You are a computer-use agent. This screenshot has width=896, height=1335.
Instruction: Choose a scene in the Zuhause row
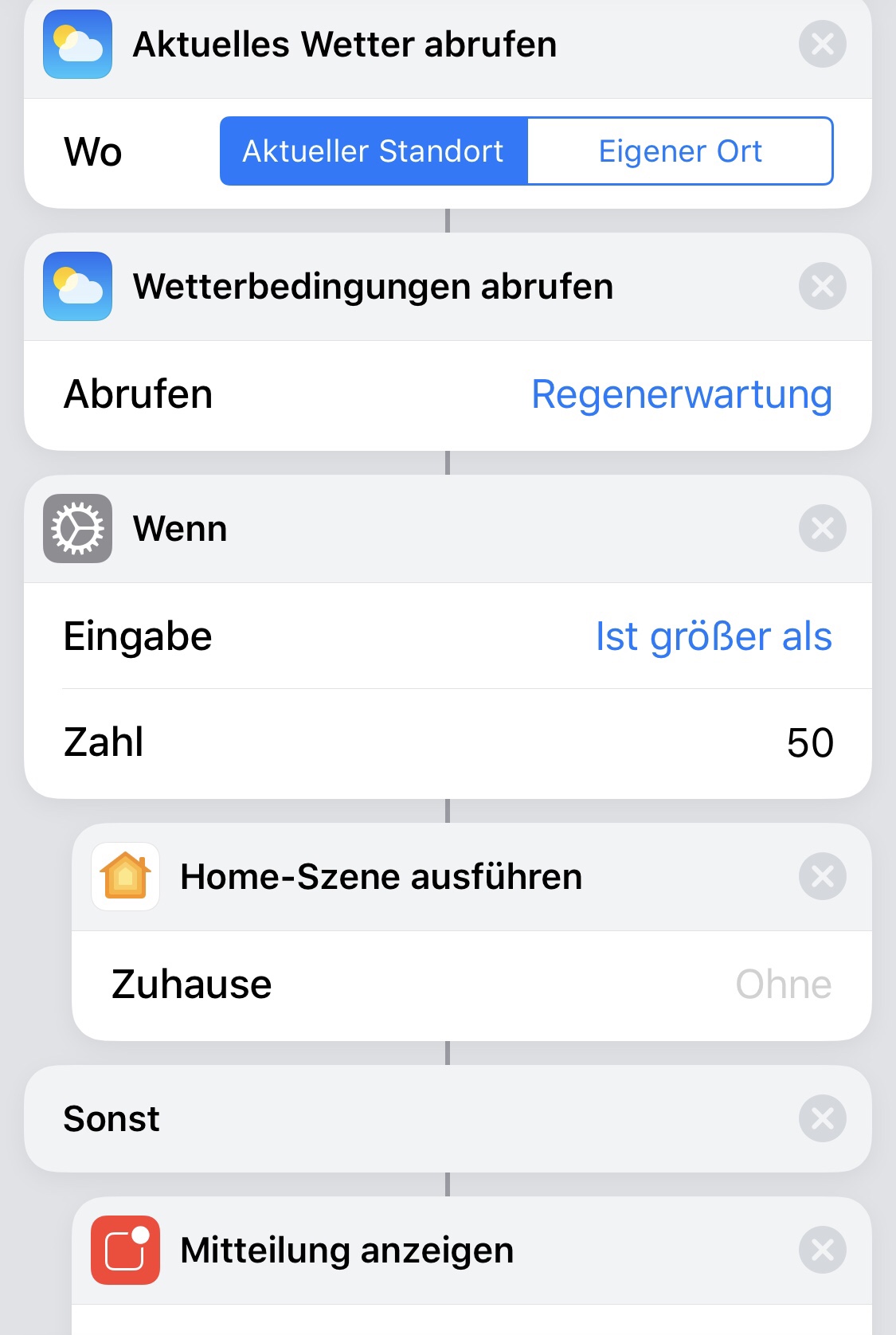pos(783,985)
